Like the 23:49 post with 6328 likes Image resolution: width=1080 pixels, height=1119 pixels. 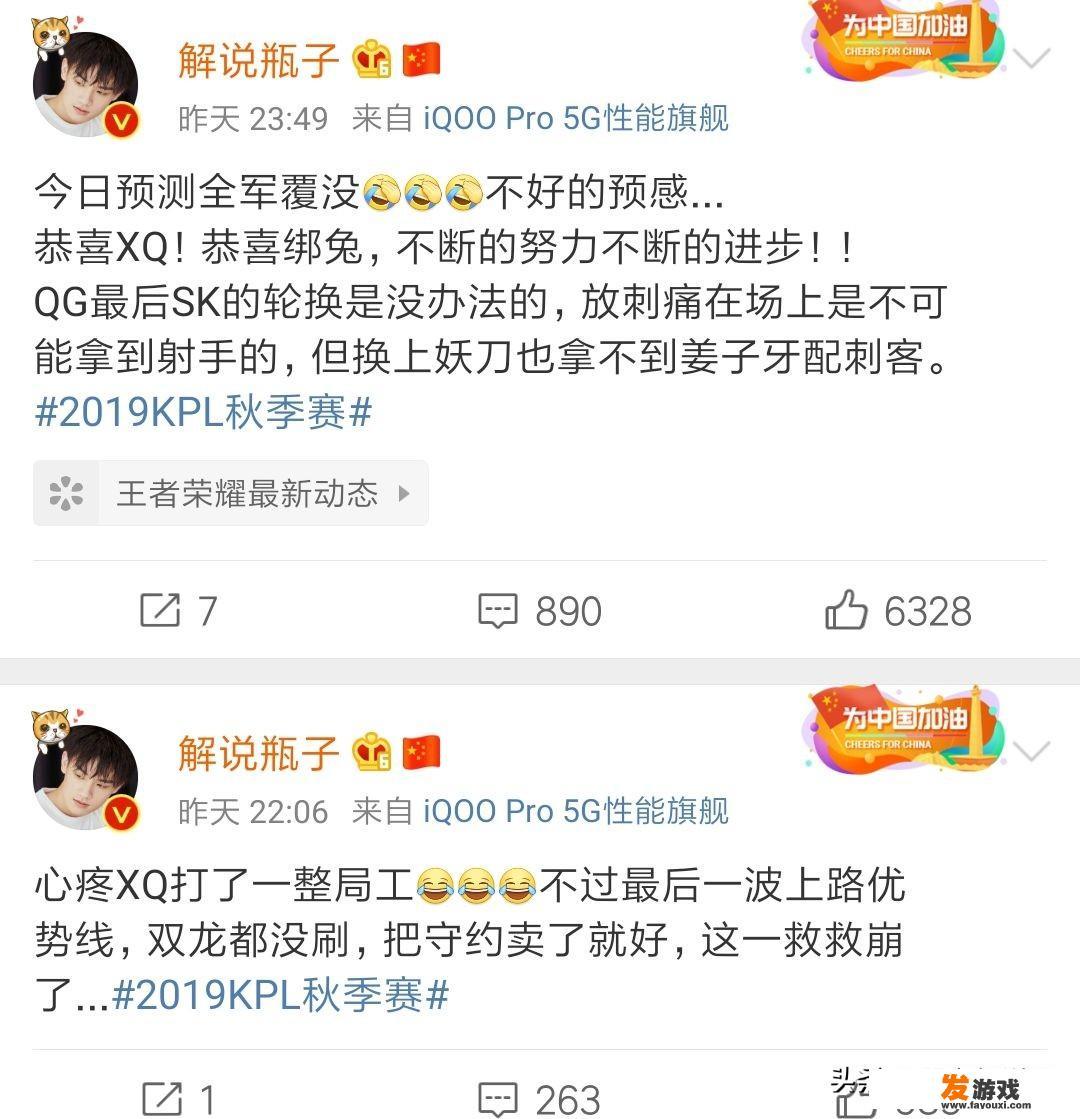click(898, 611)
